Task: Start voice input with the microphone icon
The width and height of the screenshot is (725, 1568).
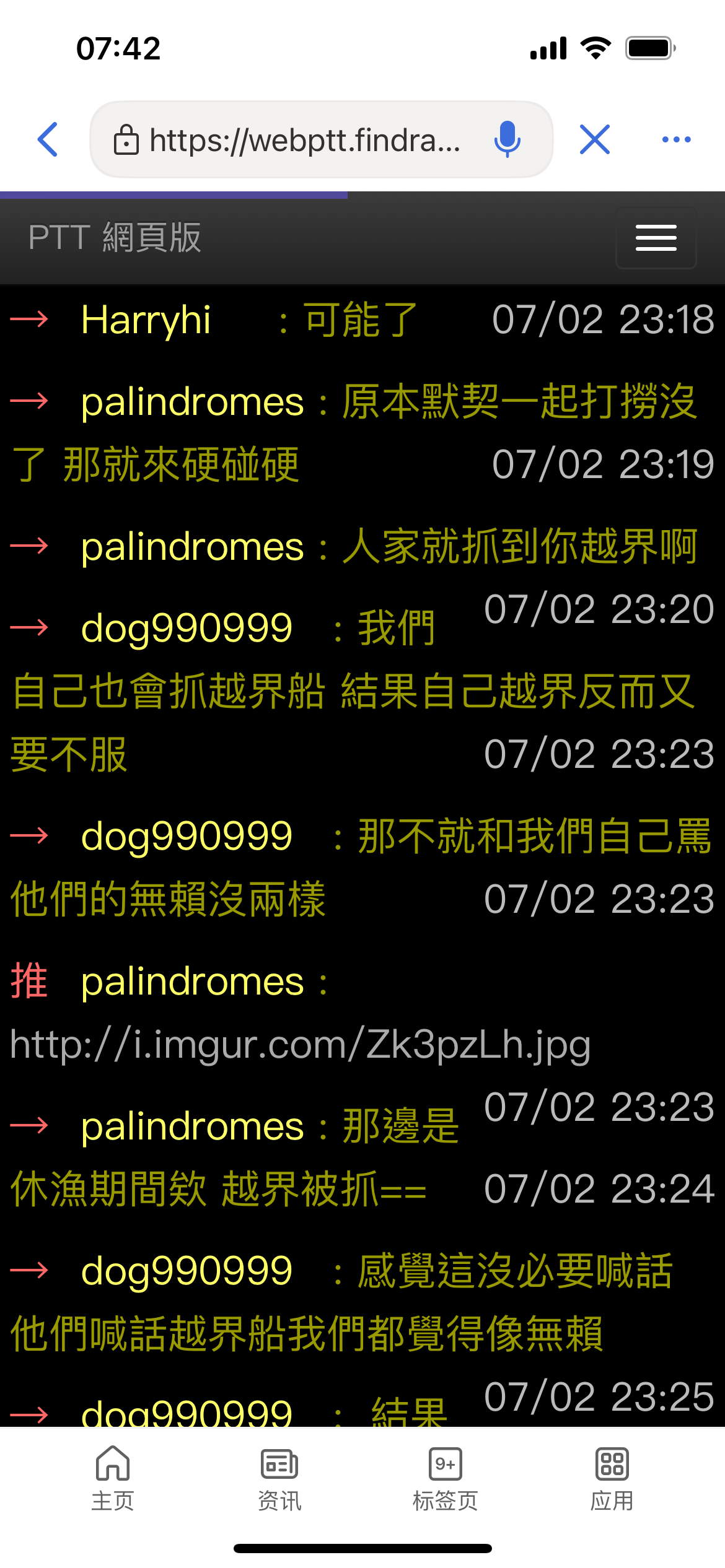Action: 507,139
